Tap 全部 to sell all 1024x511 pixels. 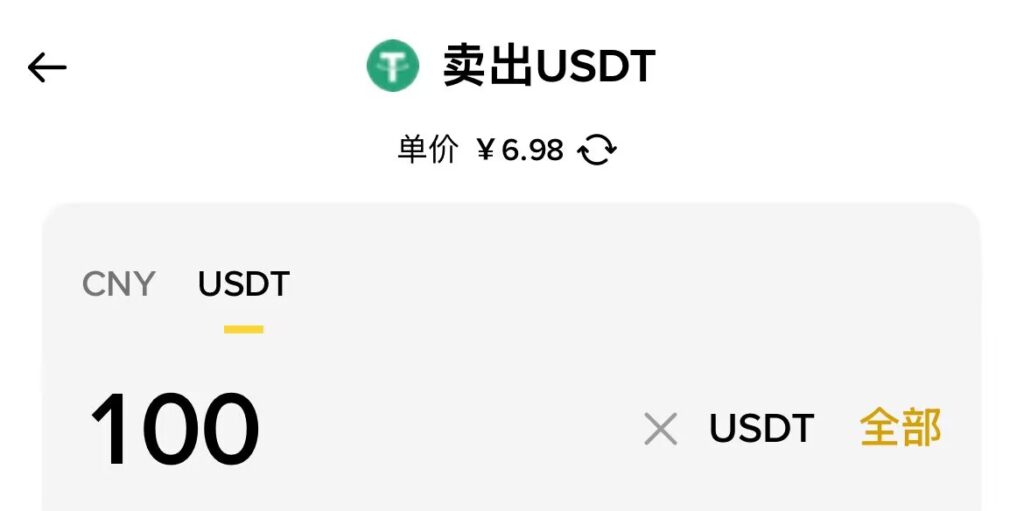(x=900, y=428)
